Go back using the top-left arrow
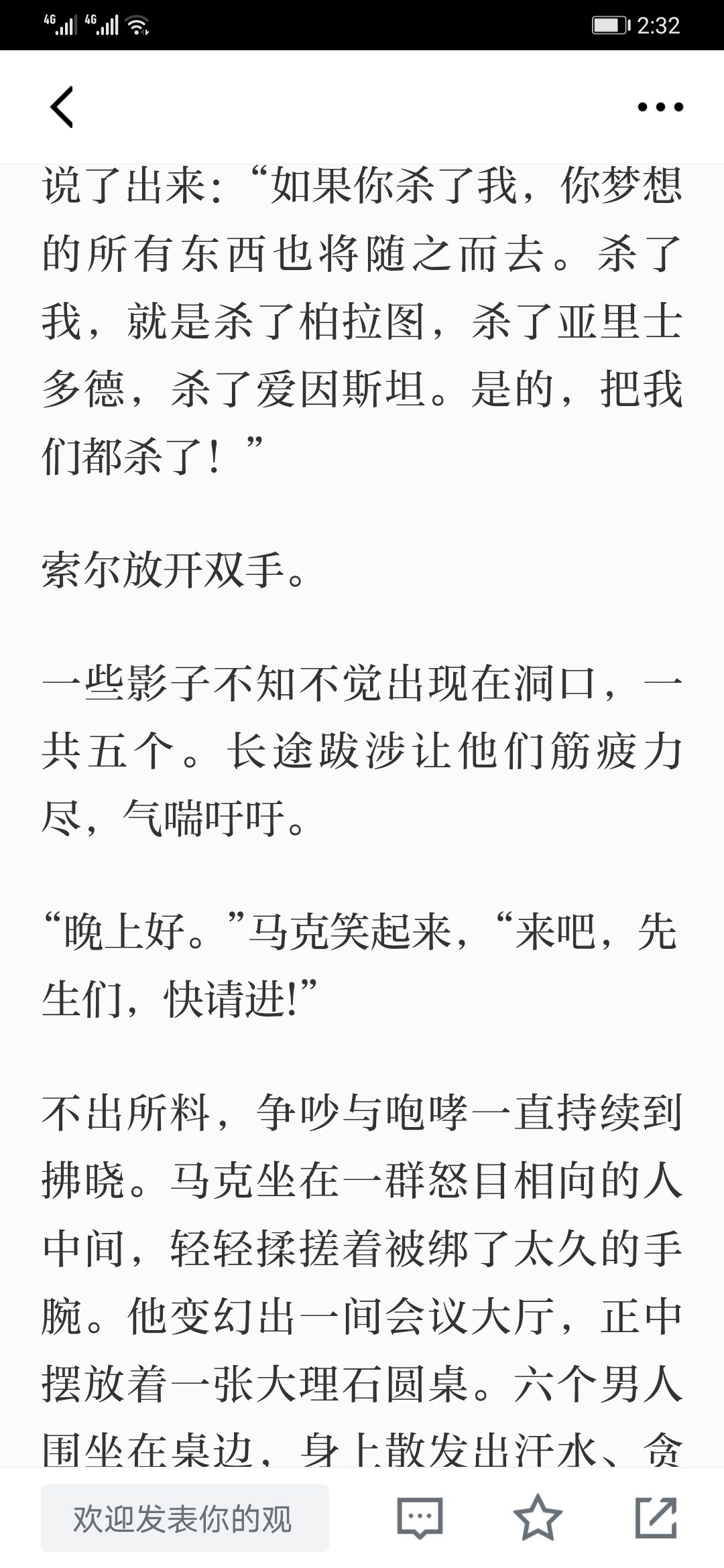 (62, 107)
